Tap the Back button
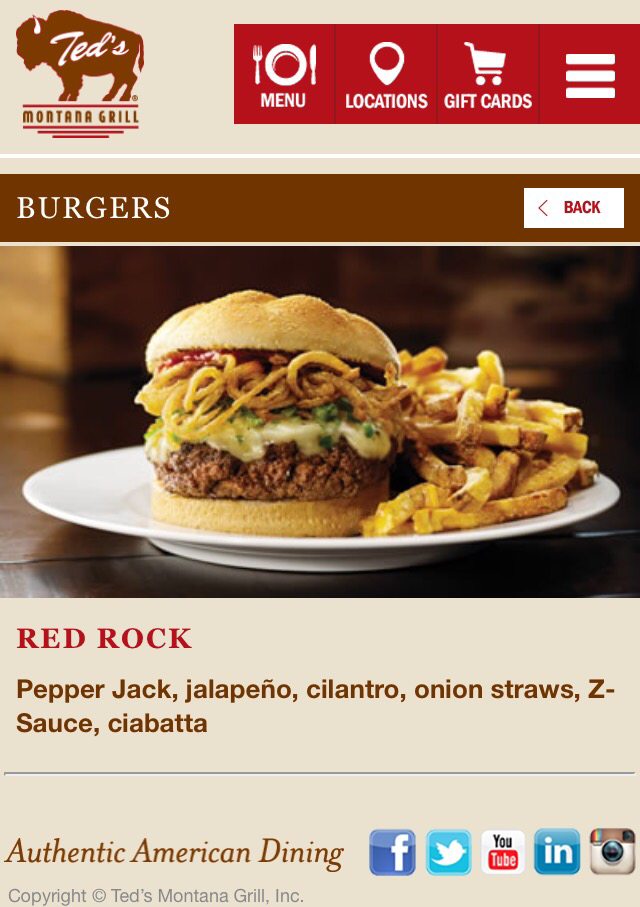Image resolution: width=640 pixels, height=907 pixels. tap(573, 208)
